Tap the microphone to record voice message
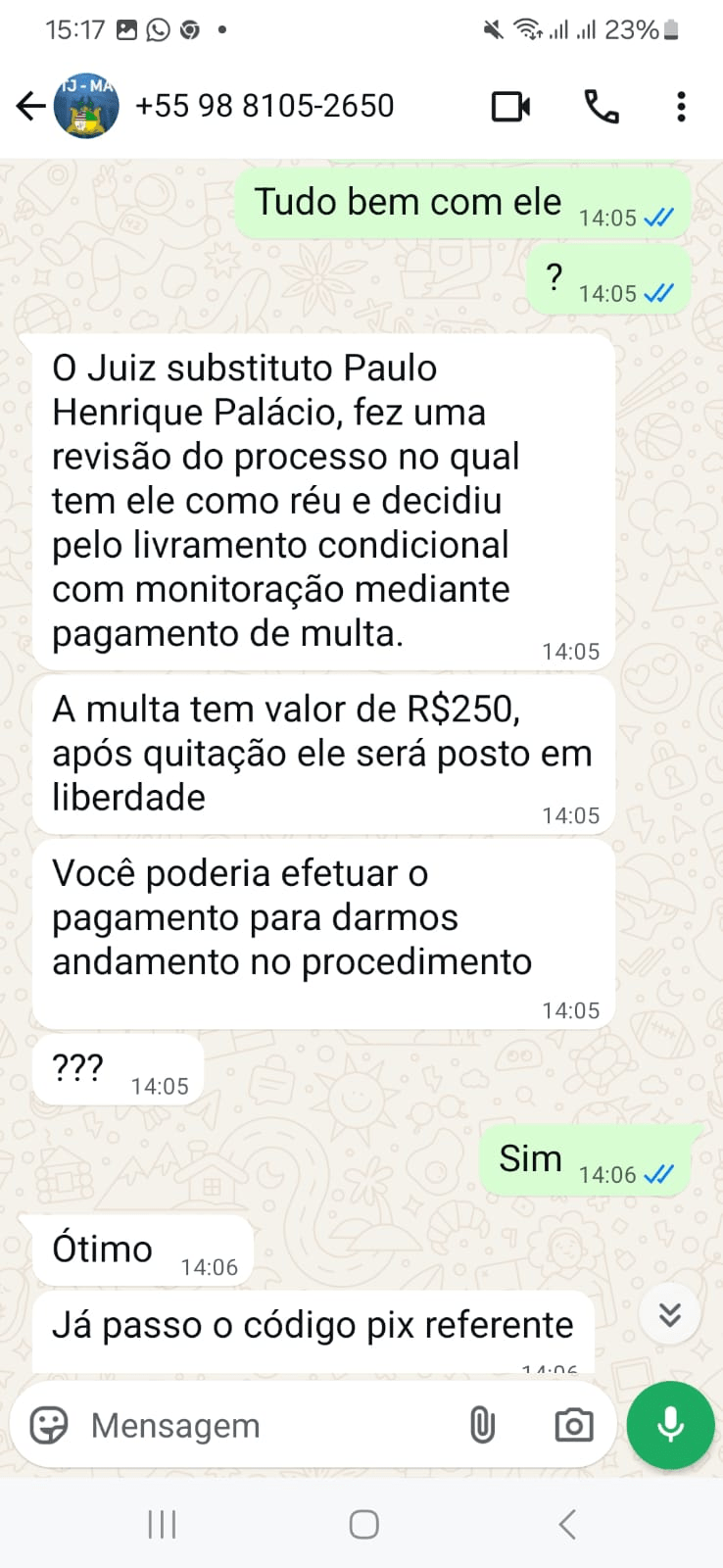This screenshot has height=1568, width=723. 670,1425
